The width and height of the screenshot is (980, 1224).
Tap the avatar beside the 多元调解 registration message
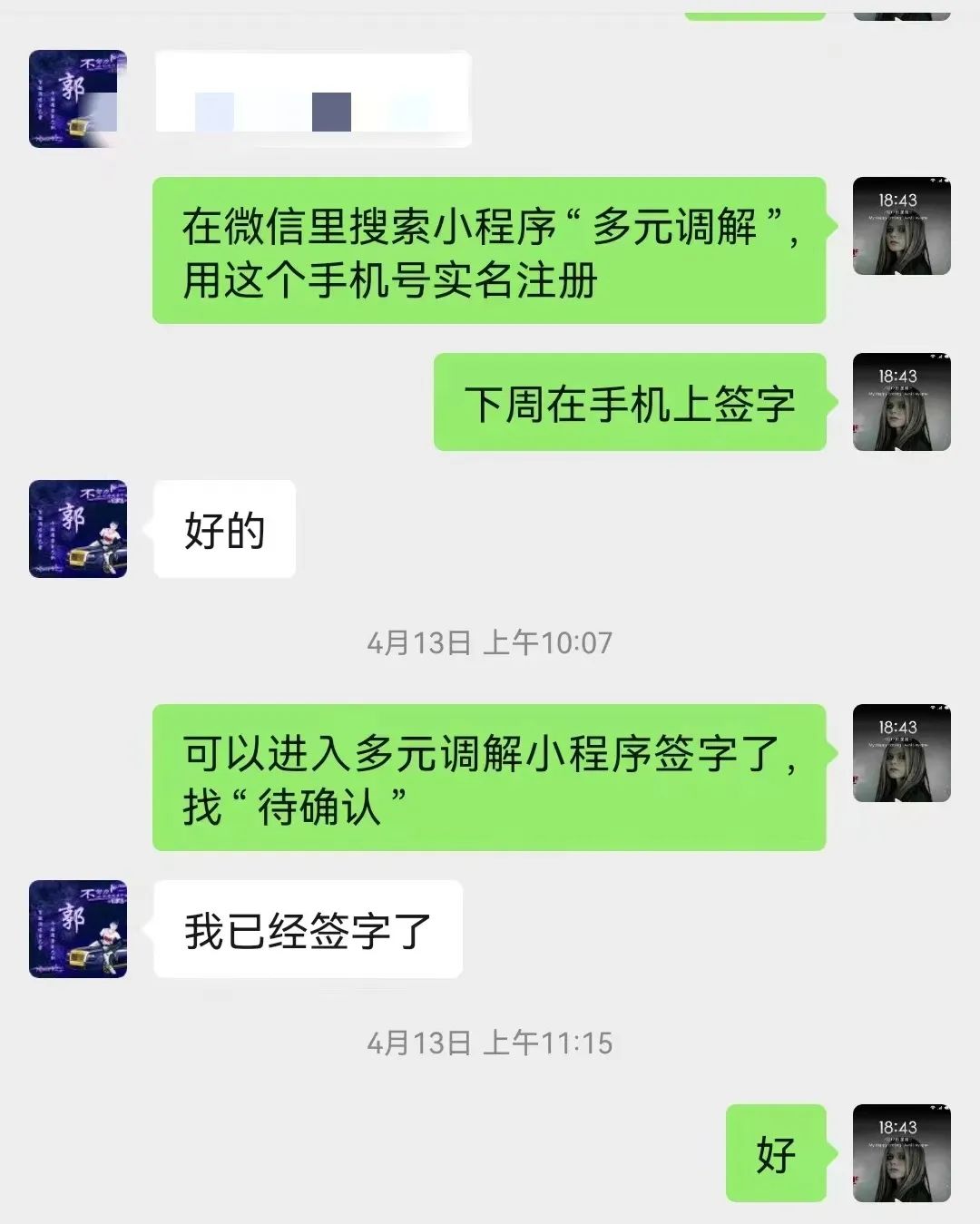[901, 226]
